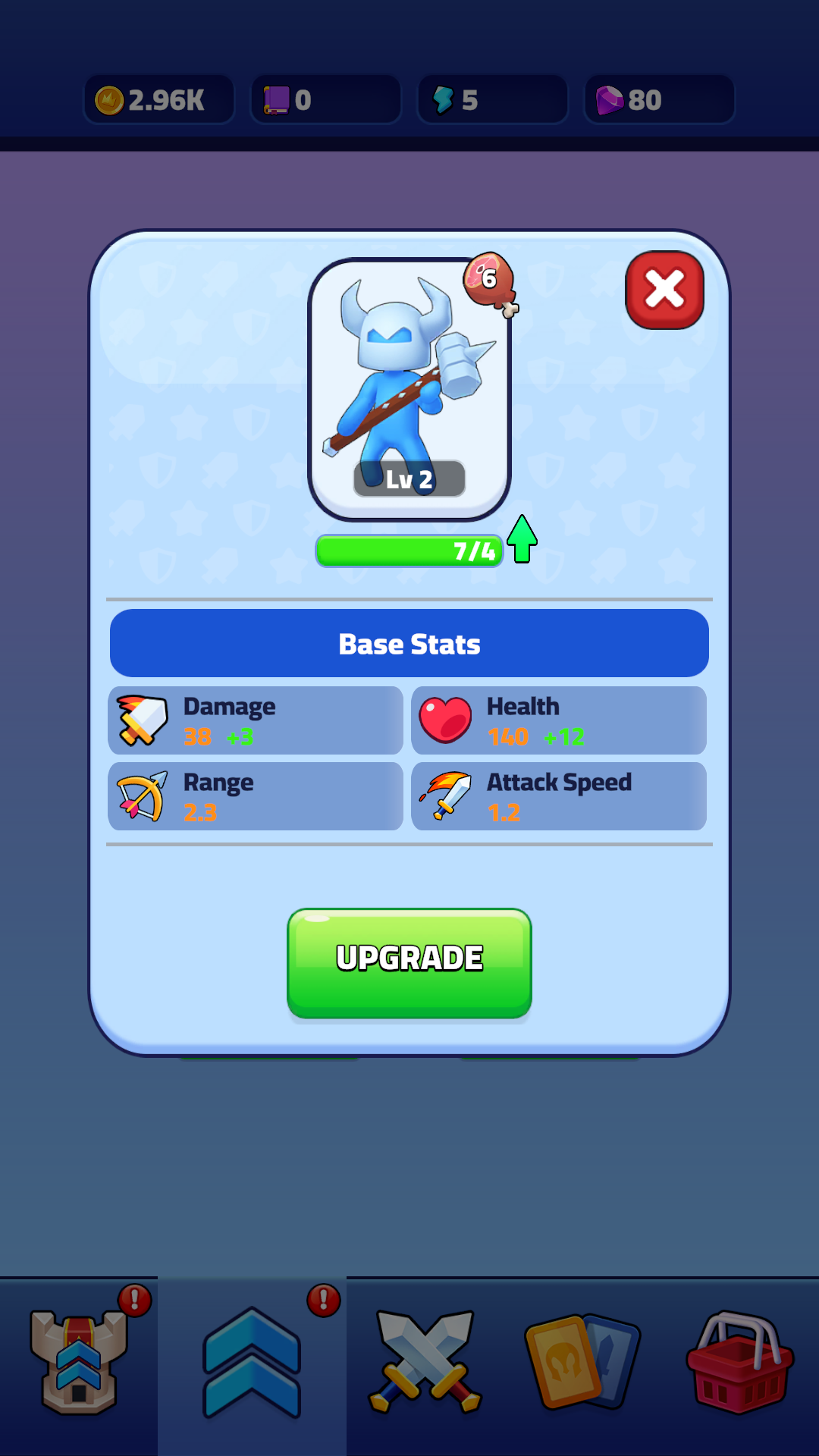Viewport: 819px width, 1456px height.
Task: Select the crossed swords battle icon
Action: [x=421, y=1361]
